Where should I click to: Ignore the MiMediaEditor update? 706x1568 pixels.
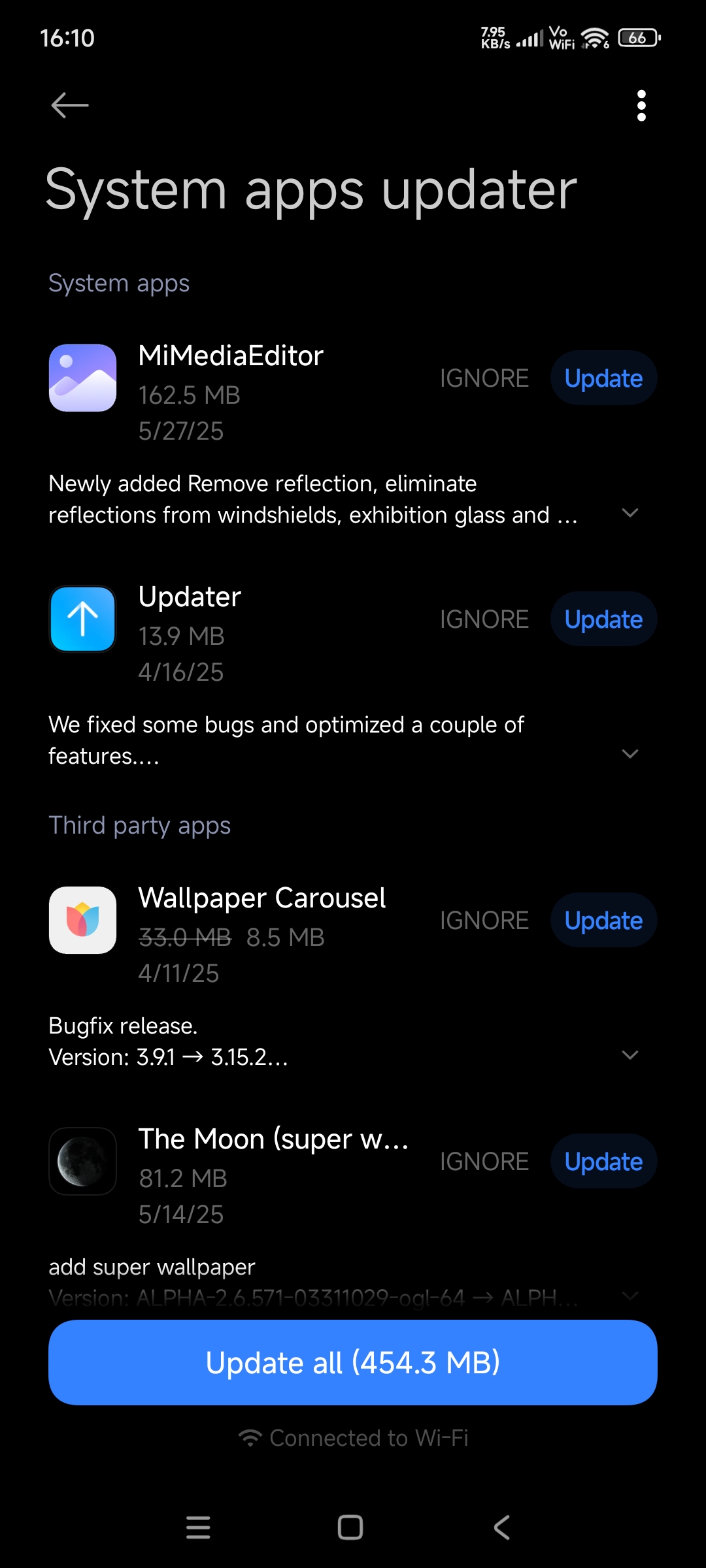(x=484, y=378)
